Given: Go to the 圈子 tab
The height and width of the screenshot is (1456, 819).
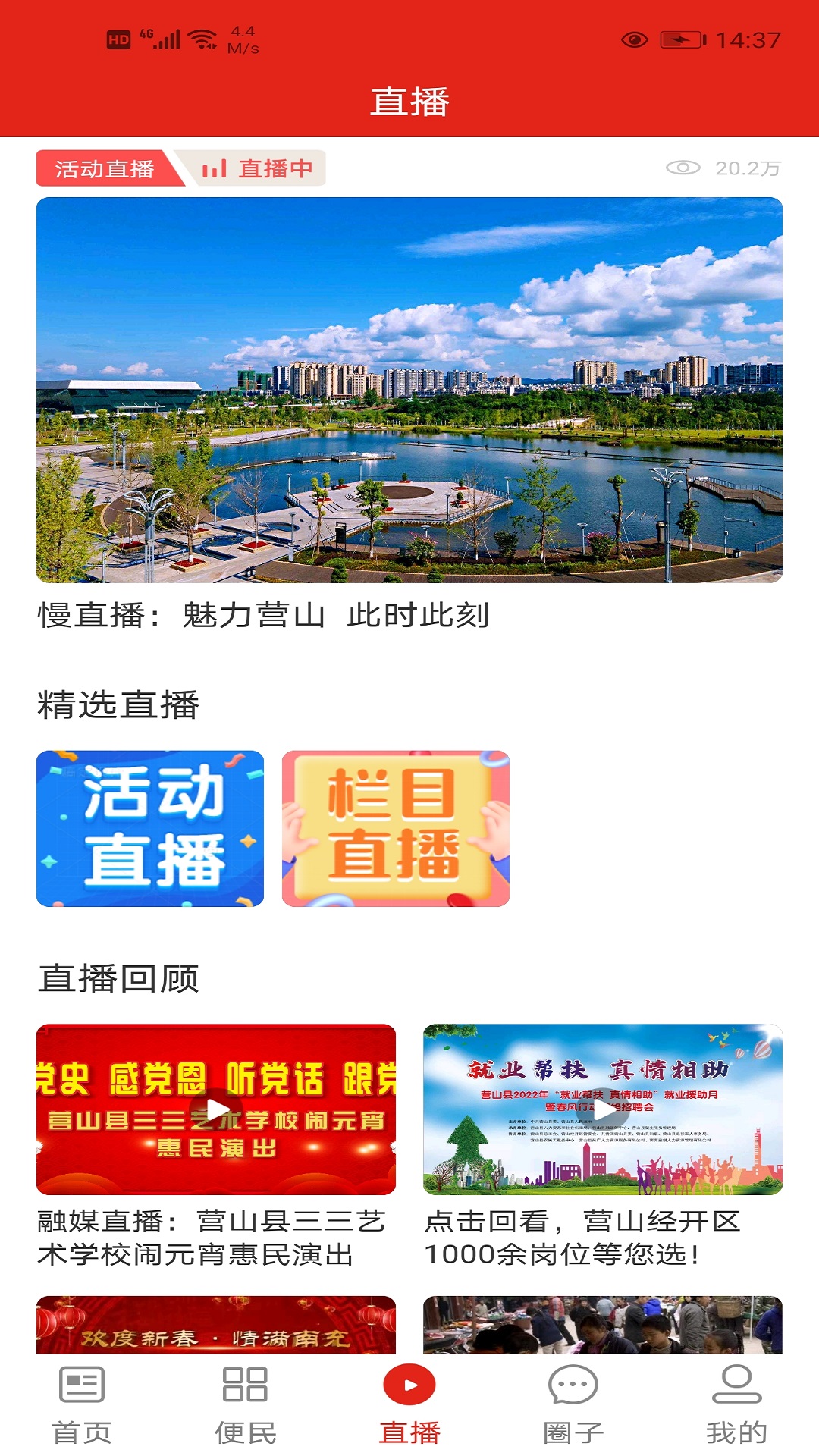Looking at the screenshot, I should pyautogui.click(x=573, y=1404).
